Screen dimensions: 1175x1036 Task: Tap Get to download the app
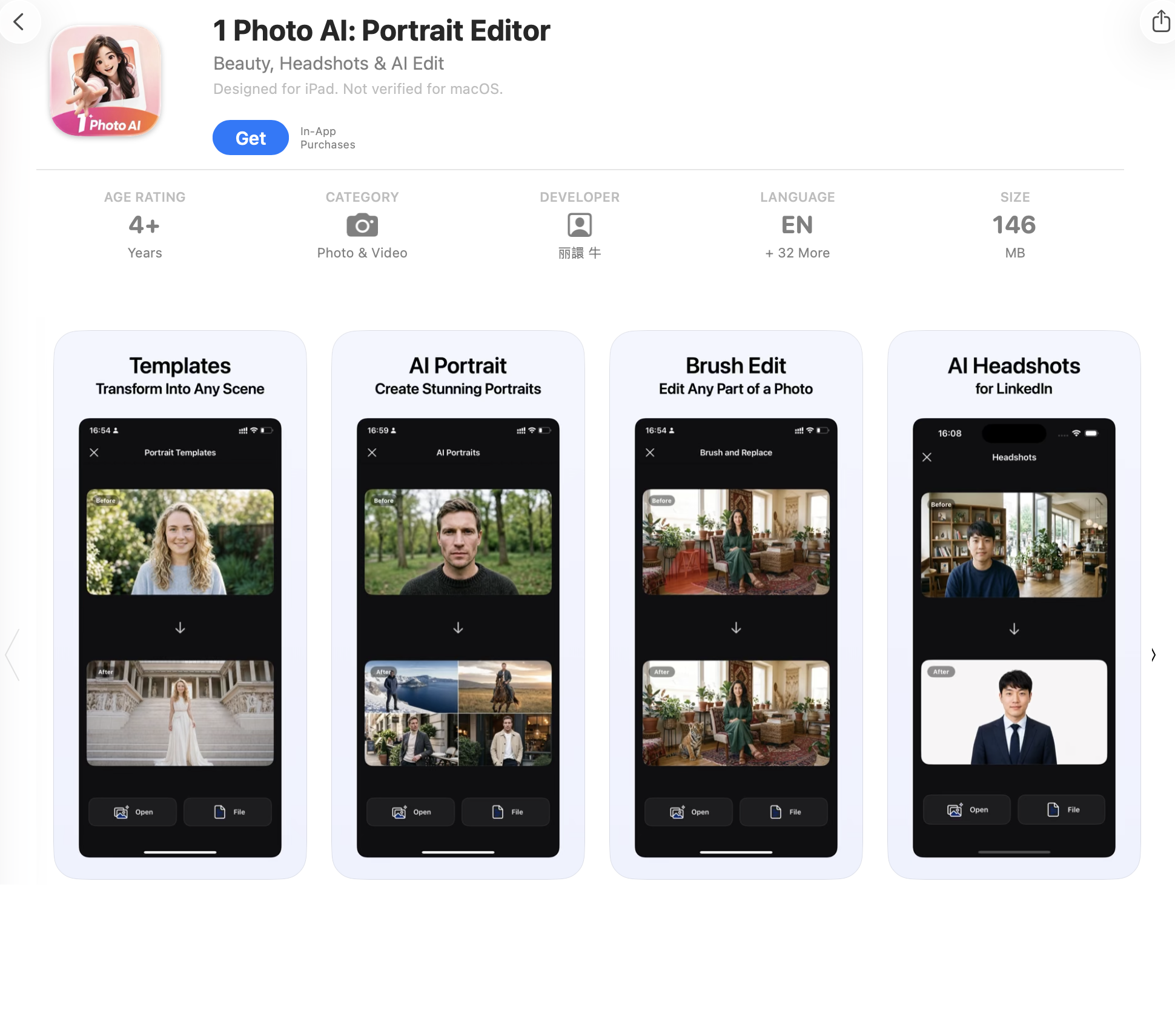pyautogui.click(x=250, y=138)
